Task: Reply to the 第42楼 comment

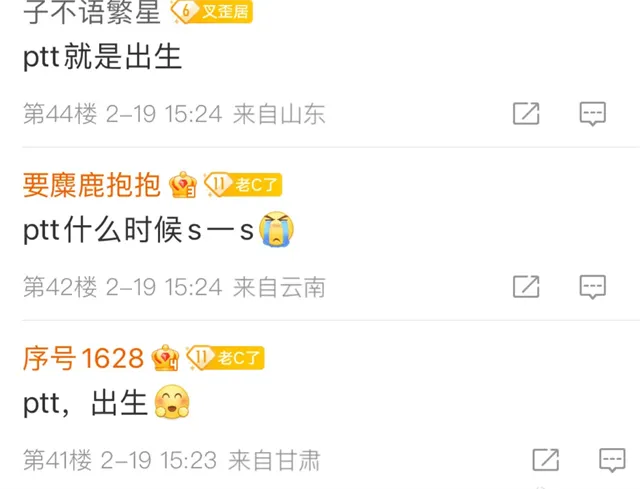Action: coord(593,287)
